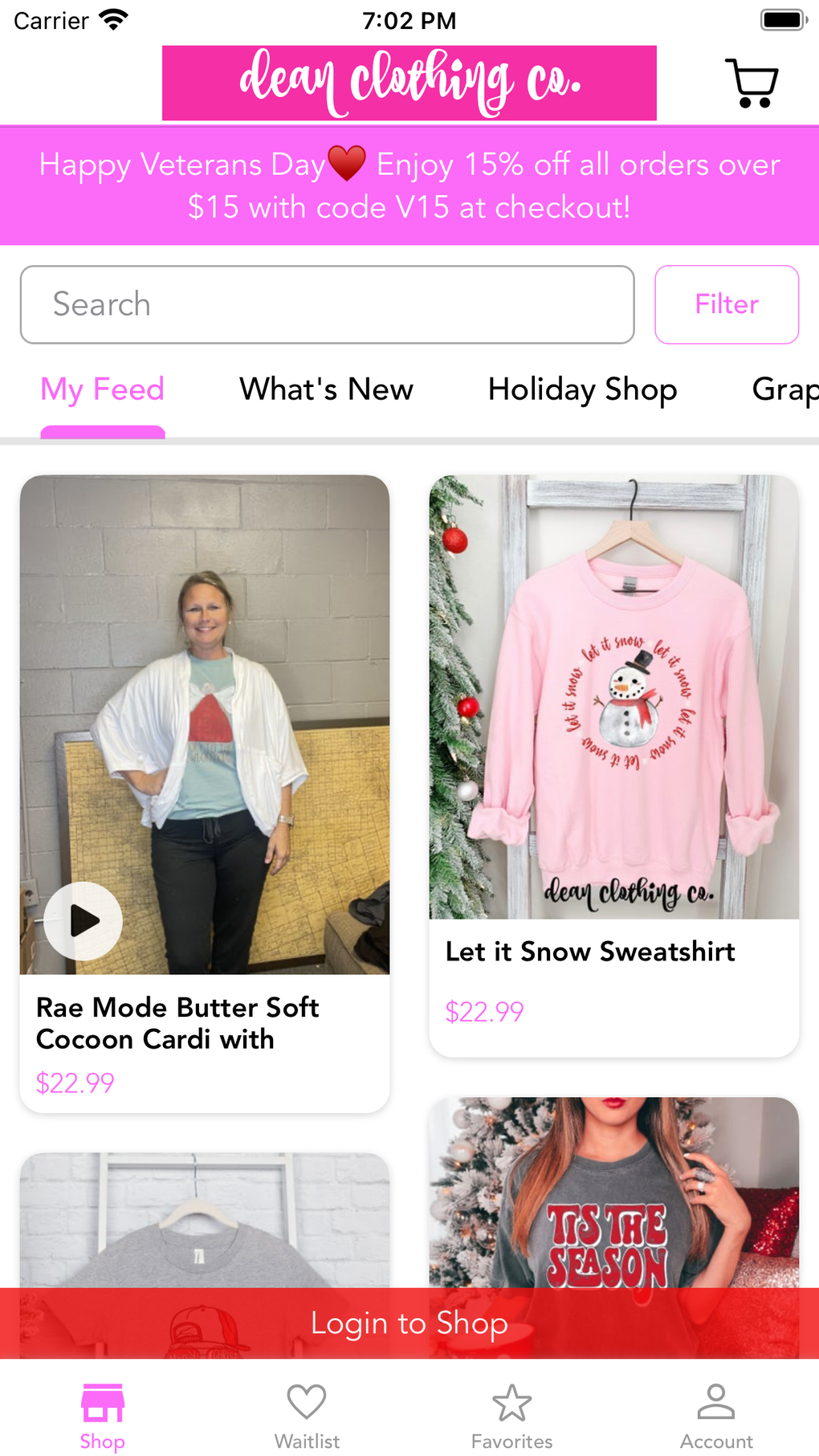Switch to the What's New tab
Image resolution: width=819 pixels, height=1456 pixels.
click(x=325, y=389)
